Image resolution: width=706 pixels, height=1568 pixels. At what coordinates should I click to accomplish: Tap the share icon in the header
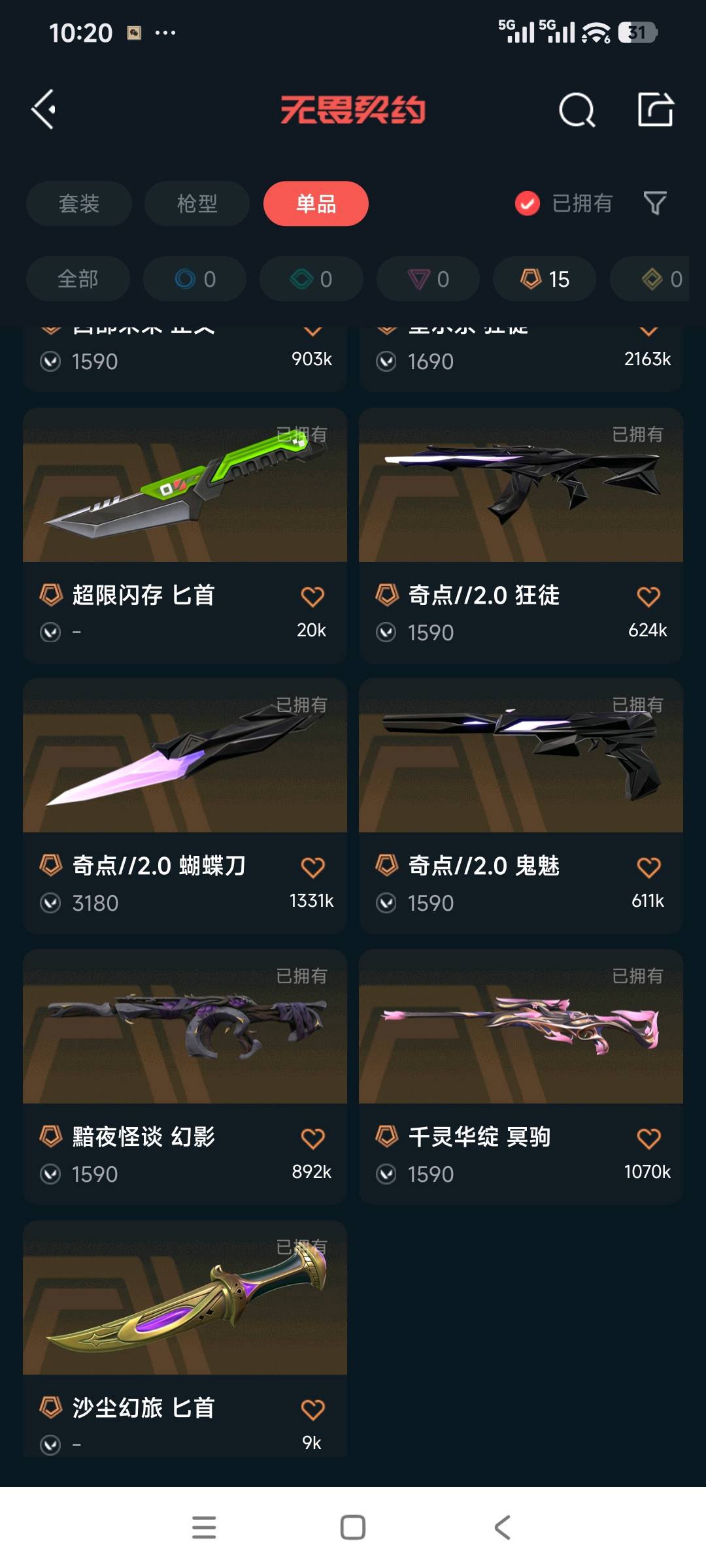(655, 109)
